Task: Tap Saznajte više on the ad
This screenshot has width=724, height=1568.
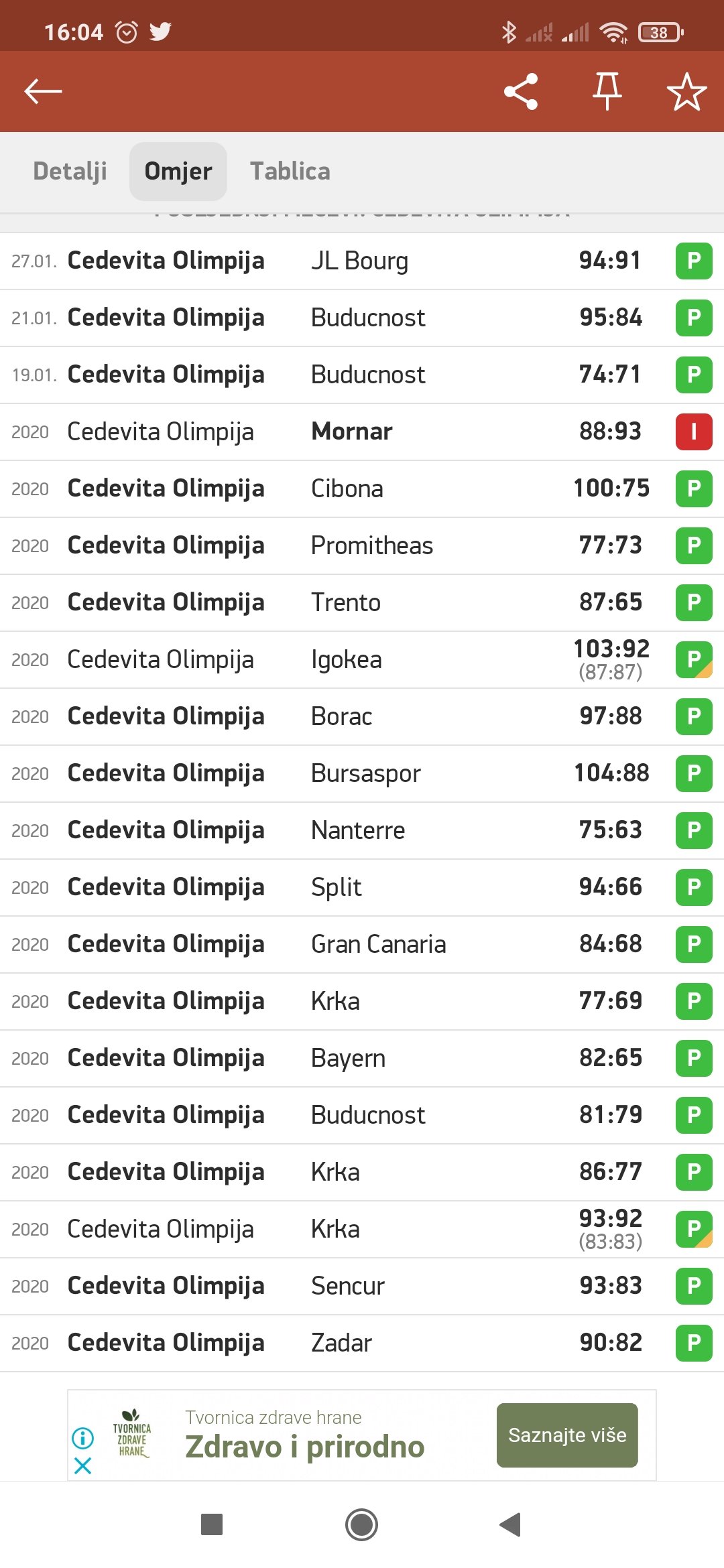Action: [x=567, y=1435]
